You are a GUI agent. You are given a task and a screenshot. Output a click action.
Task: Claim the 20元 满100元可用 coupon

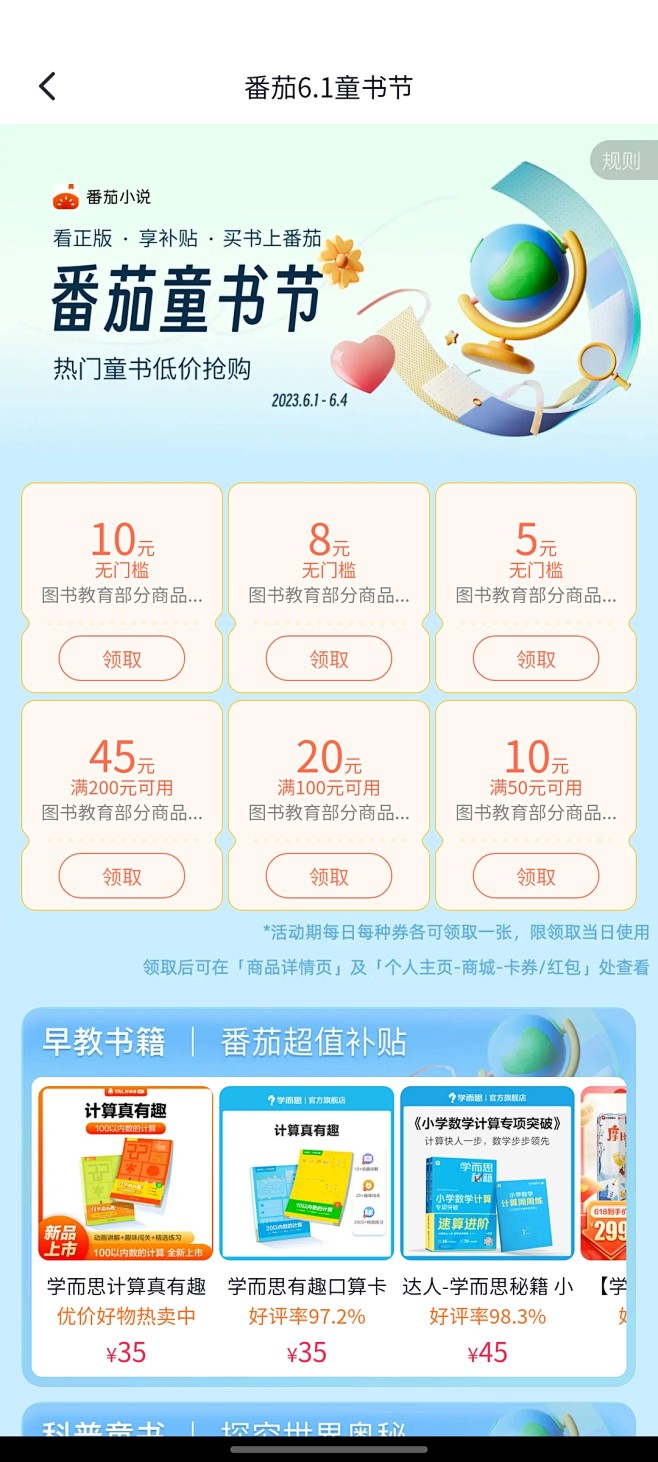[x=329, y=877]
